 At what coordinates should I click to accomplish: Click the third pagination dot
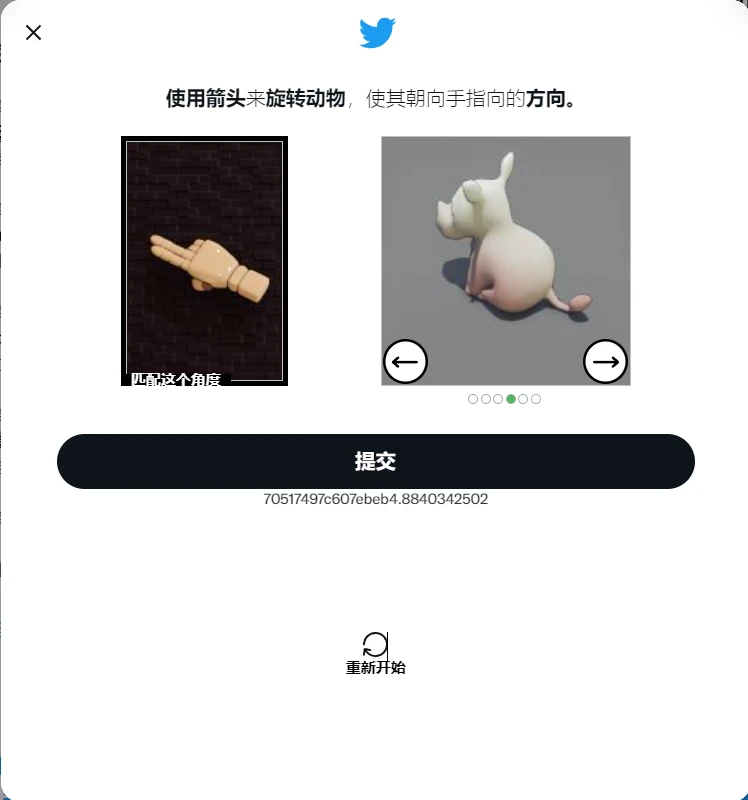(498, 398)
